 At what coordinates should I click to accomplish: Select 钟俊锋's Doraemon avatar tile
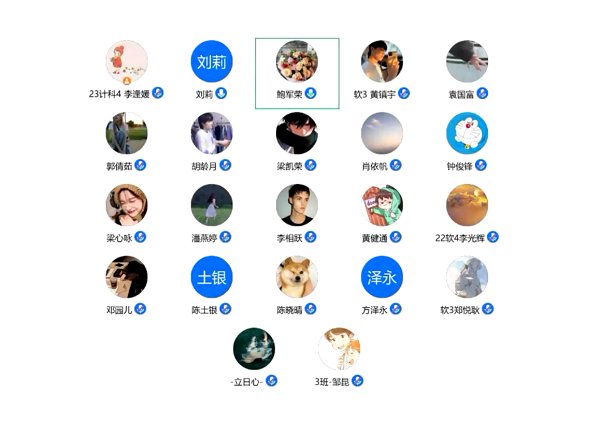pos(467,134)
